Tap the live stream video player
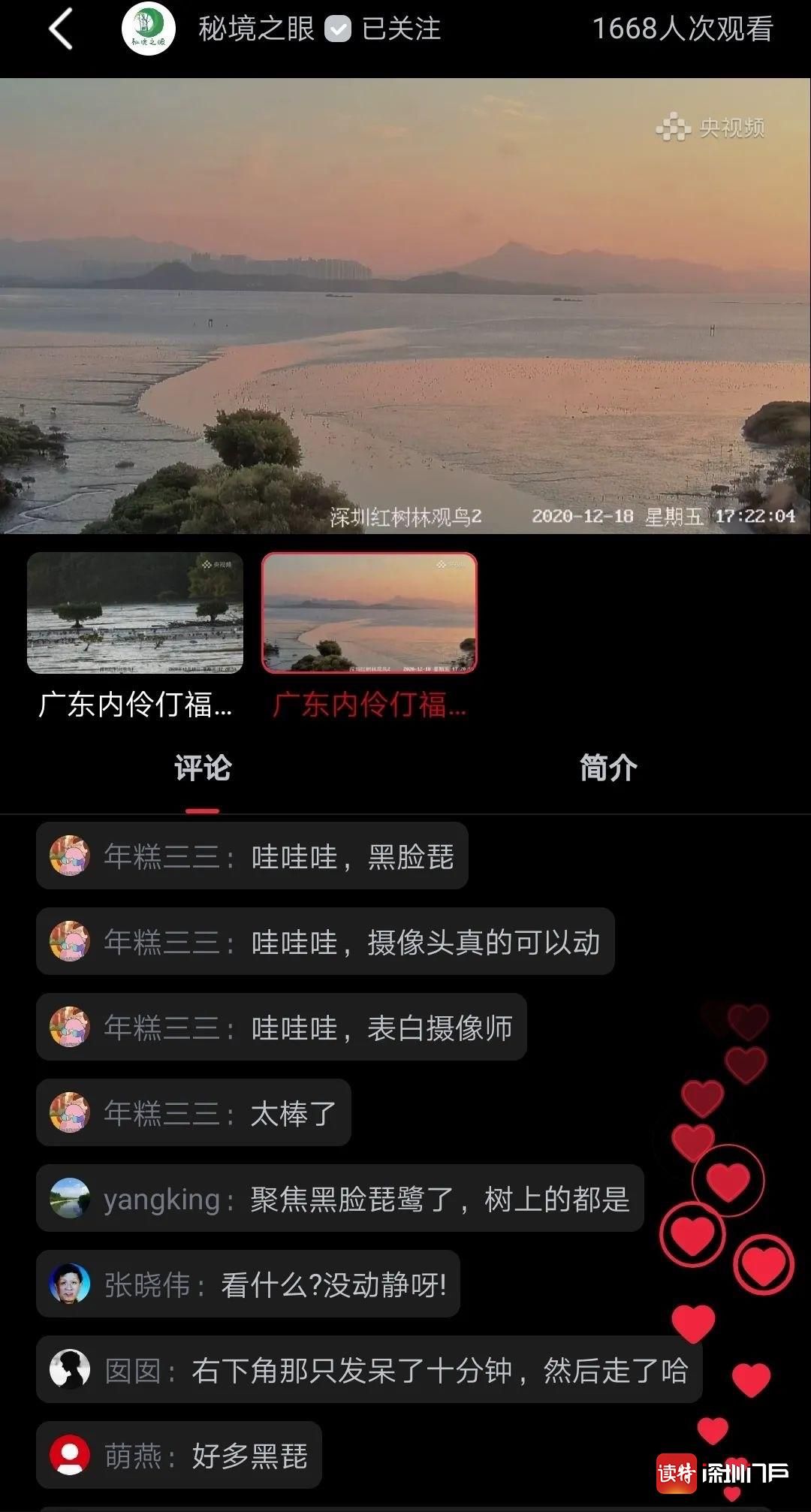 (405, 306)
